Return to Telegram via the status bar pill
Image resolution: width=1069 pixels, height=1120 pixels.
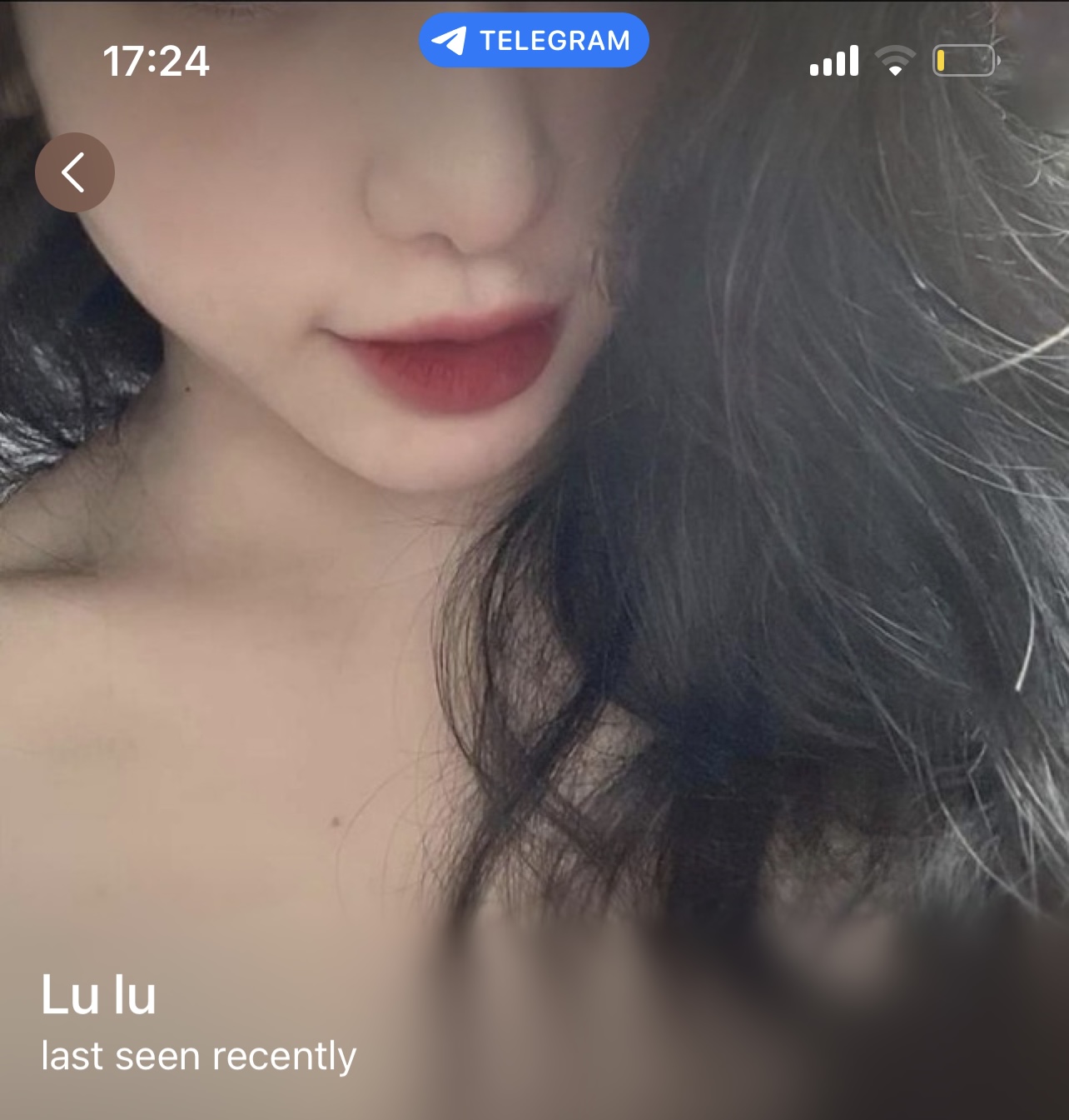(533, 40)
